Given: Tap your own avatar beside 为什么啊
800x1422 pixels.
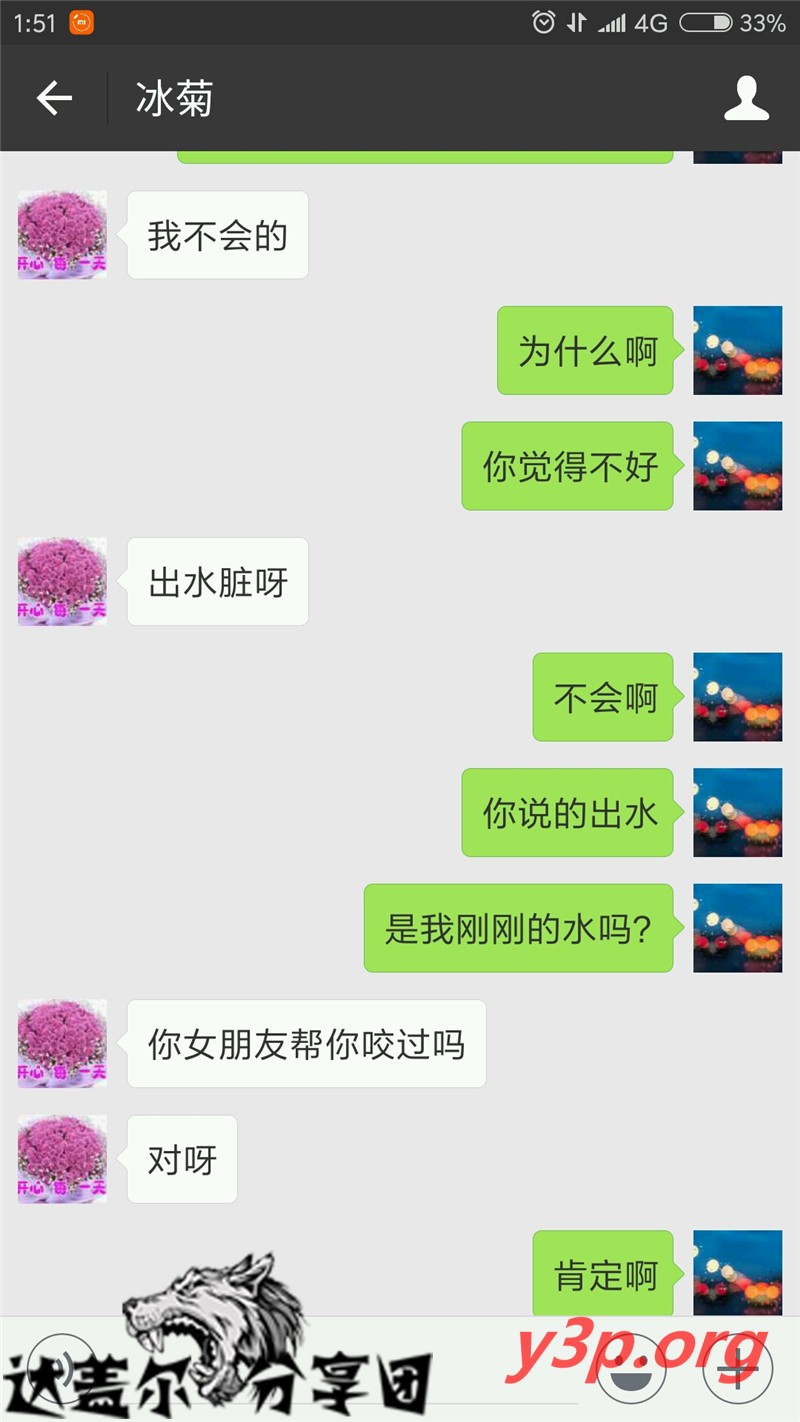Looking at the screenshot, I should tap(738, 351).
